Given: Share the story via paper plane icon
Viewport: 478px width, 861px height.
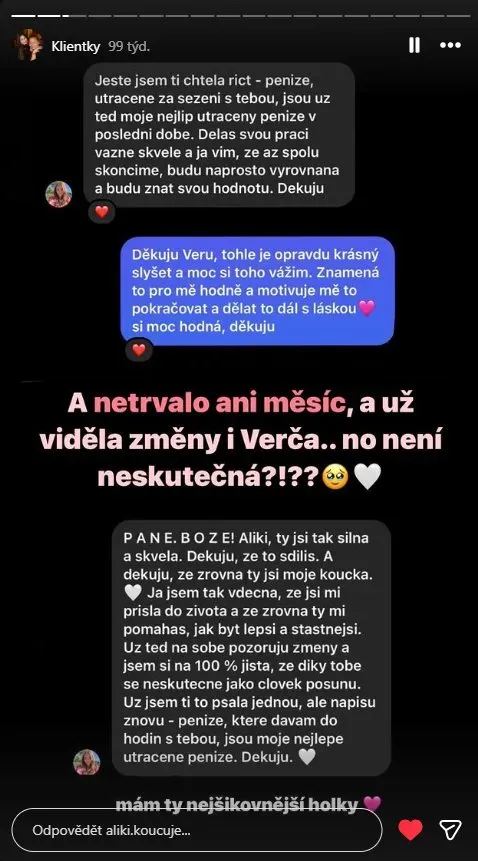Looking at the screenshot, I should tap(451, 830).
